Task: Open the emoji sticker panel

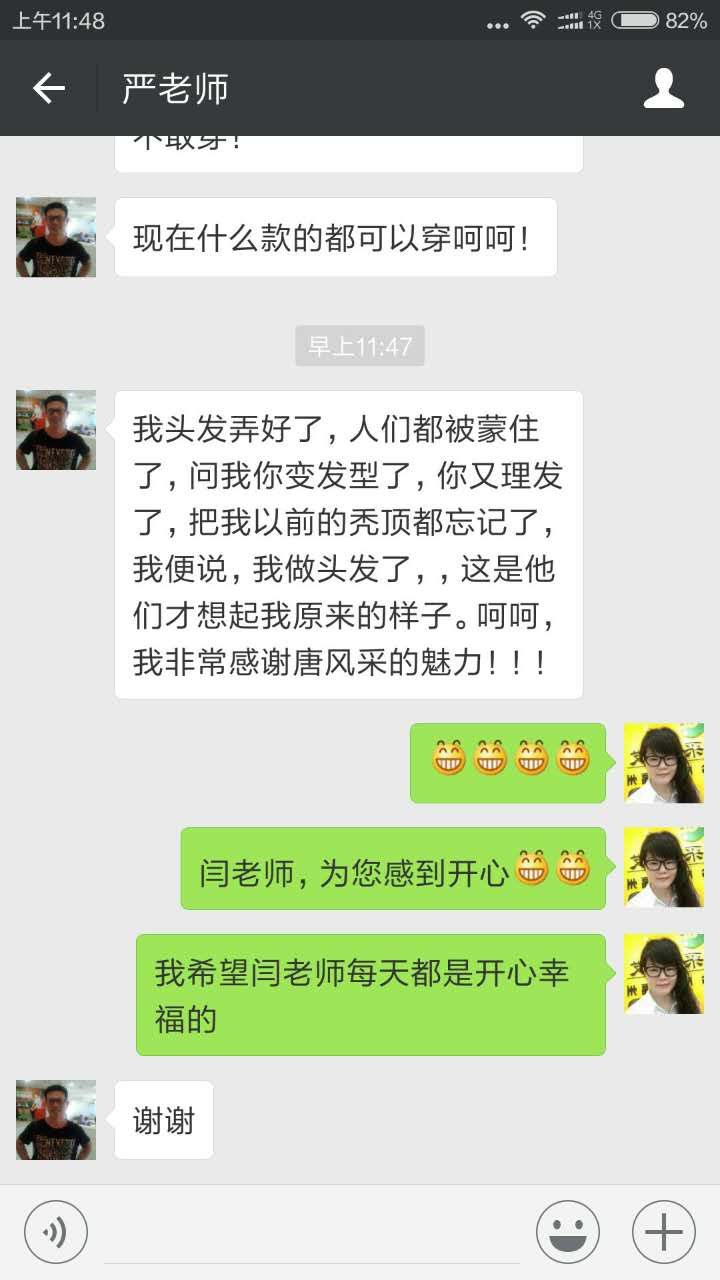Action: click(568, 1232)
